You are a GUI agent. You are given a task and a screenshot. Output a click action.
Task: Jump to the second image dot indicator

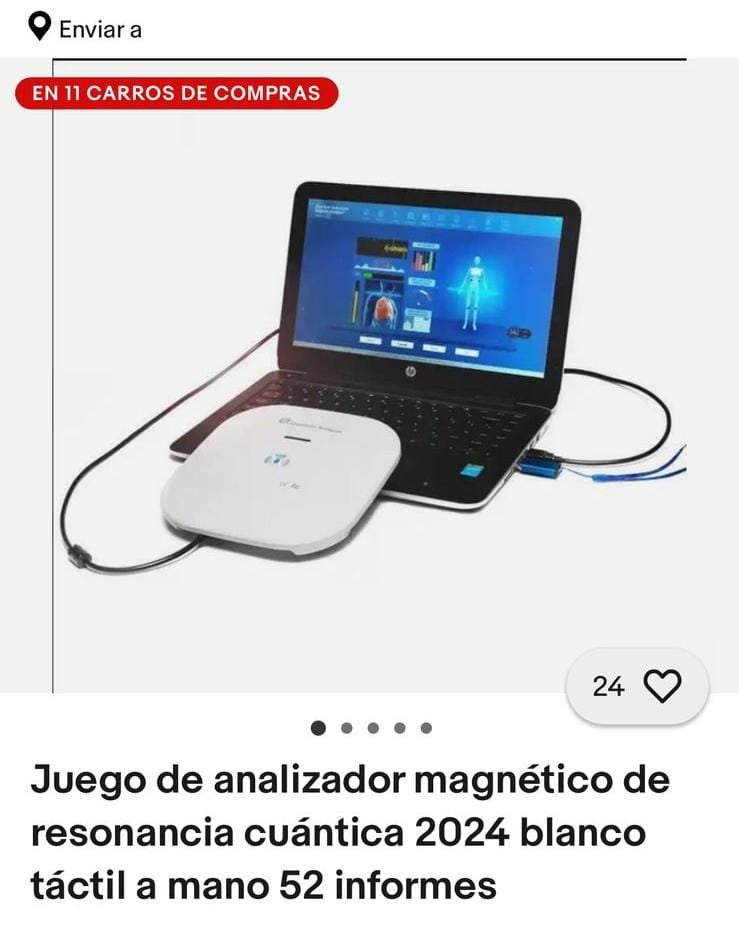click(346, 728)
